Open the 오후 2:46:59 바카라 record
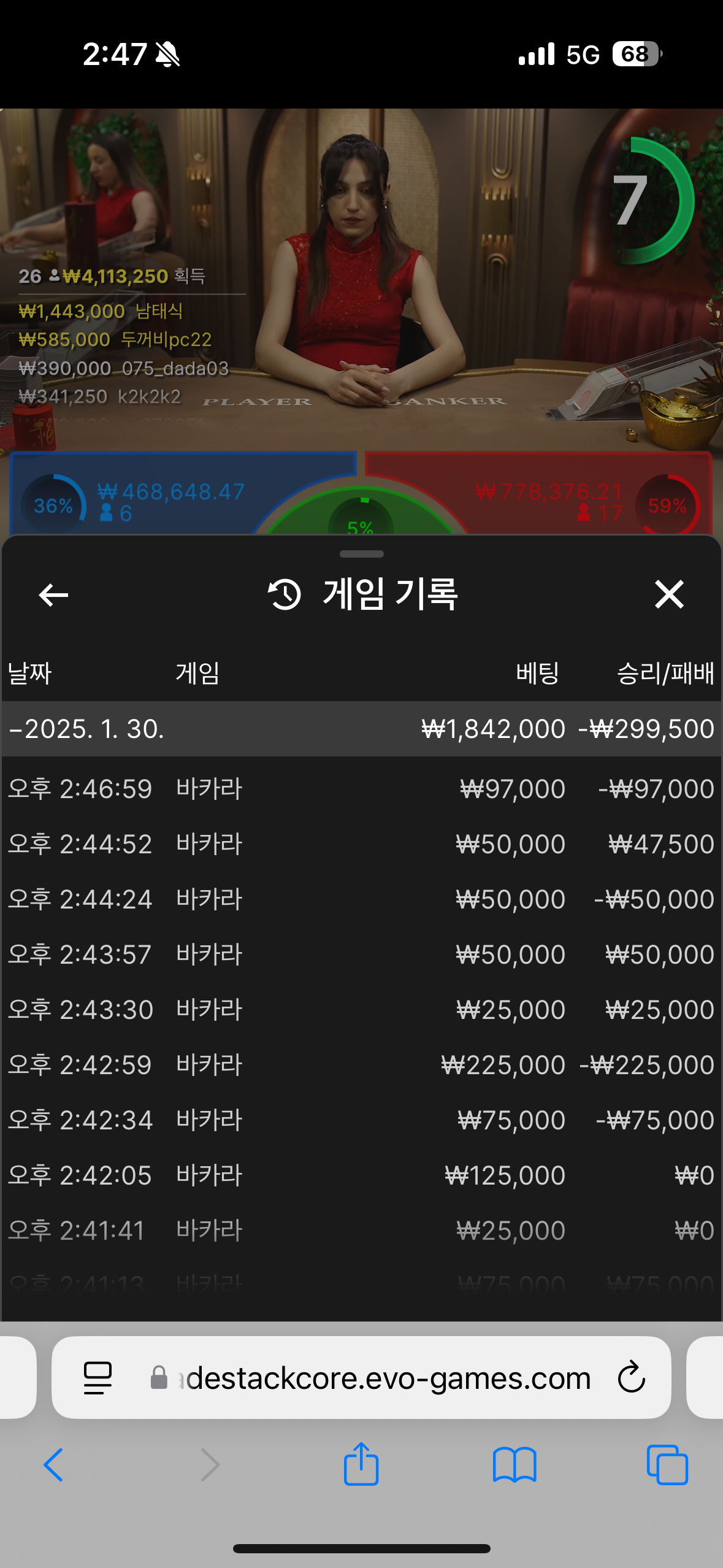The image size is (723, 1568). (361, 788)
